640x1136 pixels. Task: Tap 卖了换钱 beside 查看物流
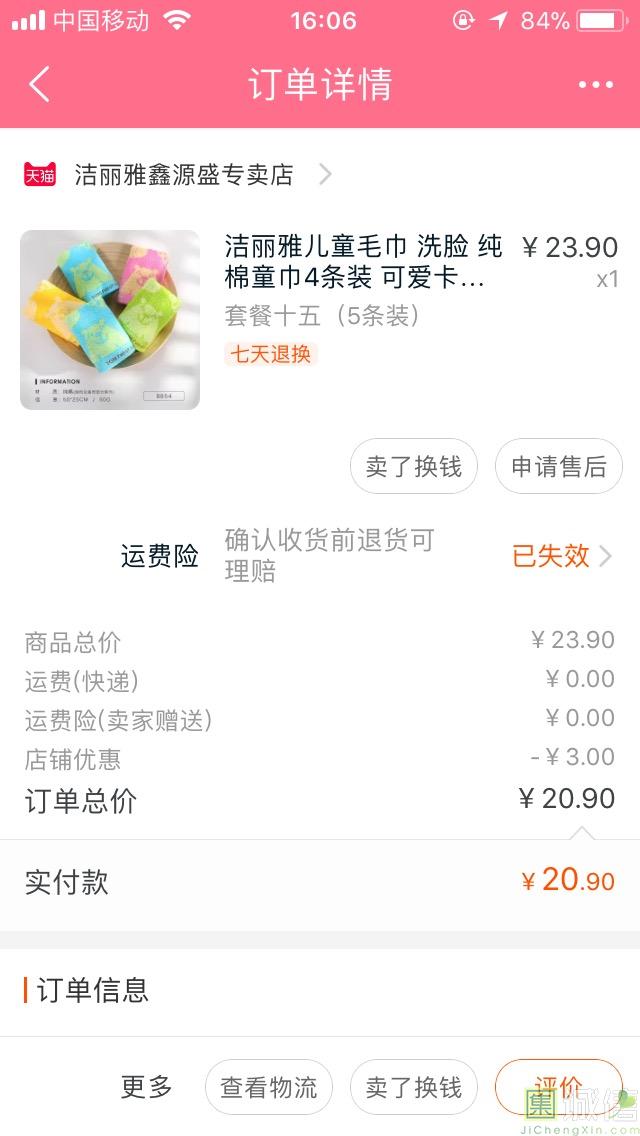pyautogui.click(x=414, y=1087)
